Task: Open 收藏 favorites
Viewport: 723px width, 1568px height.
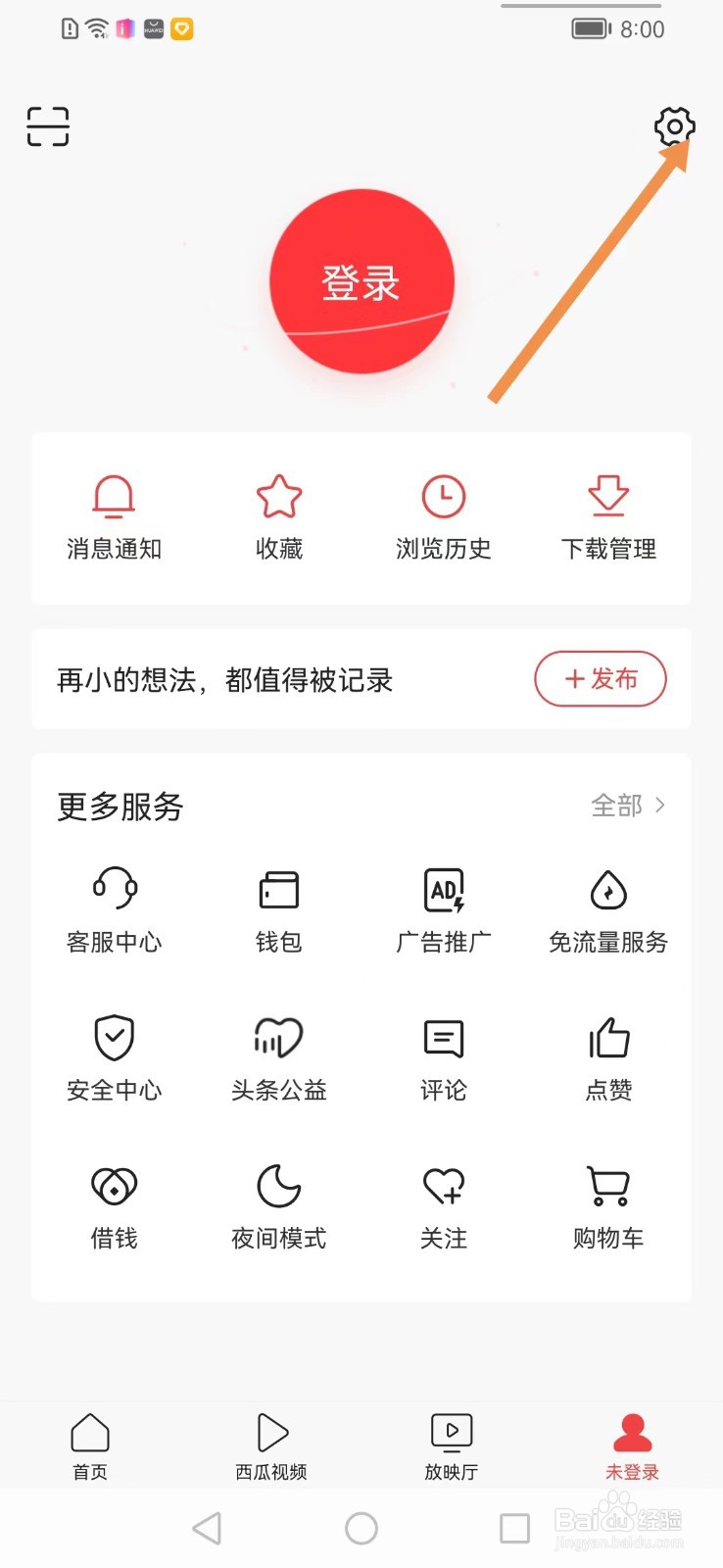Action: click(279, 517)
